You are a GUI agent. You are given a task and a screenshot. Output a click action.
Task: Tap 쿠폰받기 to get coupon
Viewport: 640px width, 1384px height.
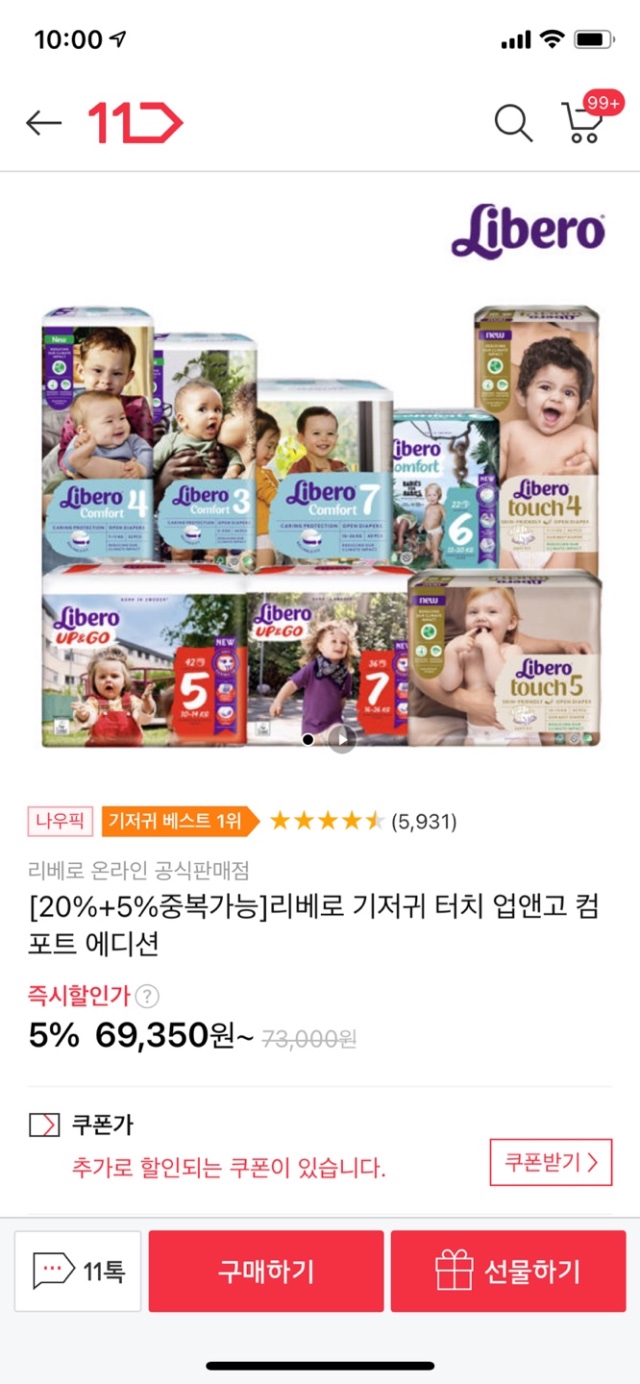point(550,1162)
